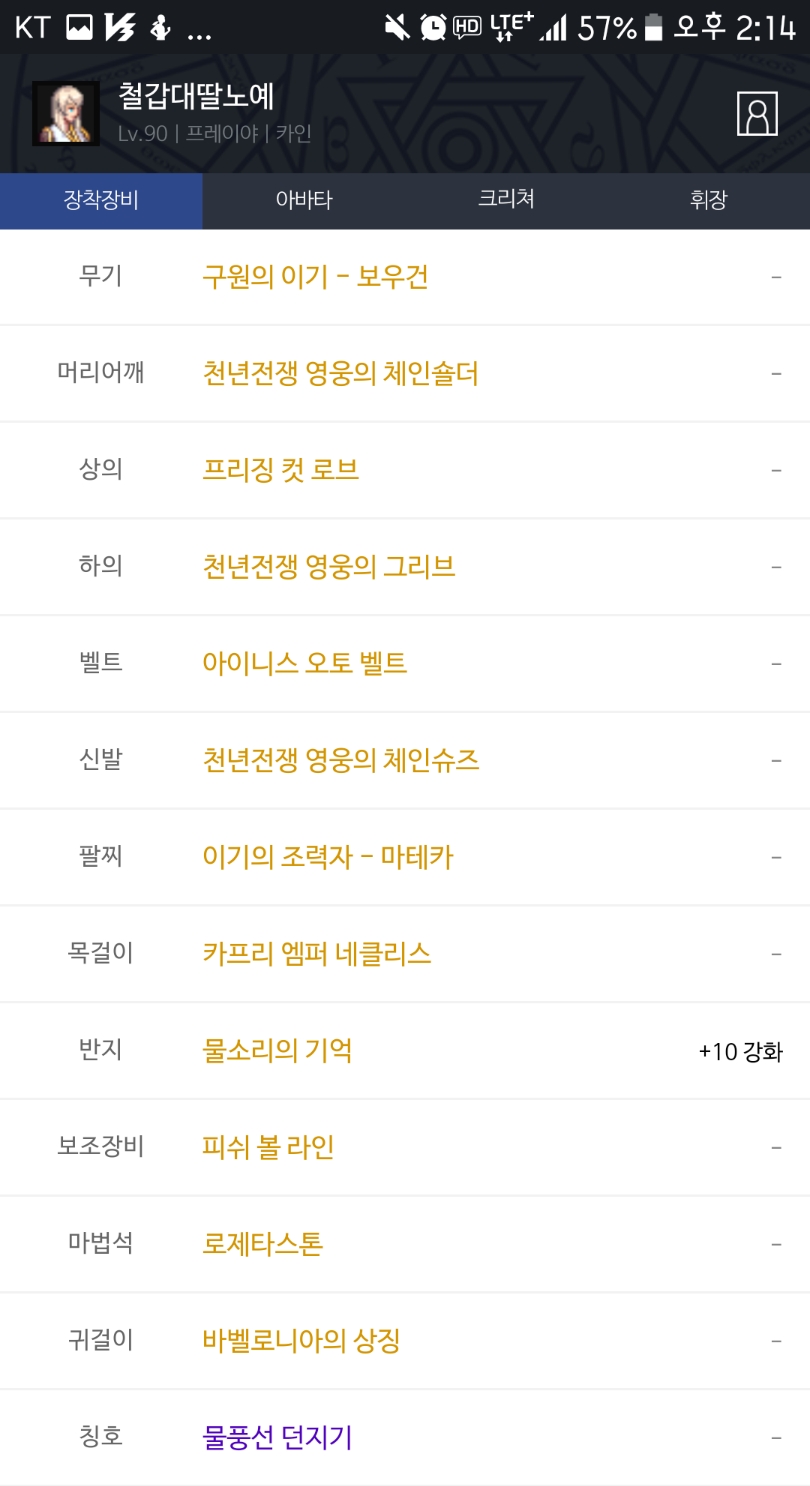Switch to the 크리쳐 tab
The image size is (810, 1486).
[x=506, y=200]
